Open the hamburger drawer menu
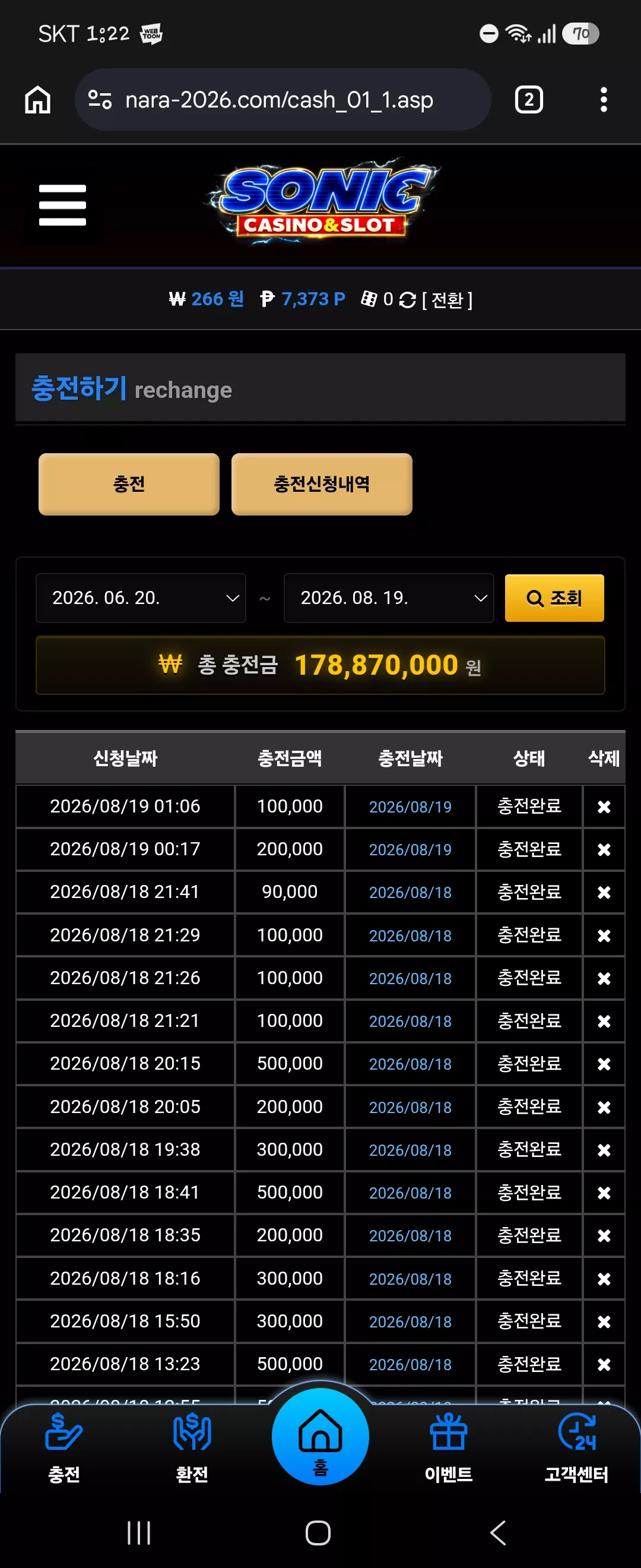Viewport: 641px width, 1568px height. click(x=63, y=206)
